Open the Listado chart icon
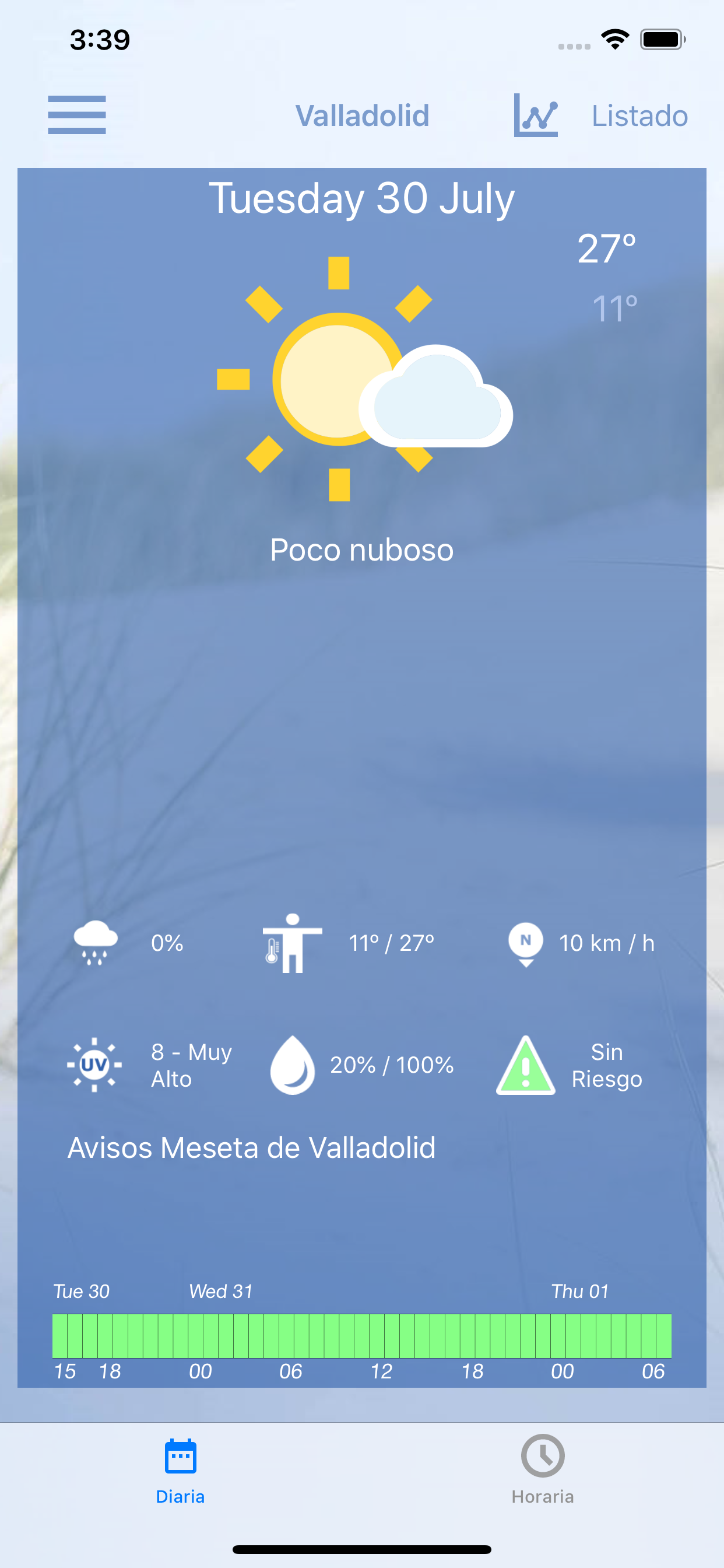This screenshot has height=1568, width=724. [536, 115]
